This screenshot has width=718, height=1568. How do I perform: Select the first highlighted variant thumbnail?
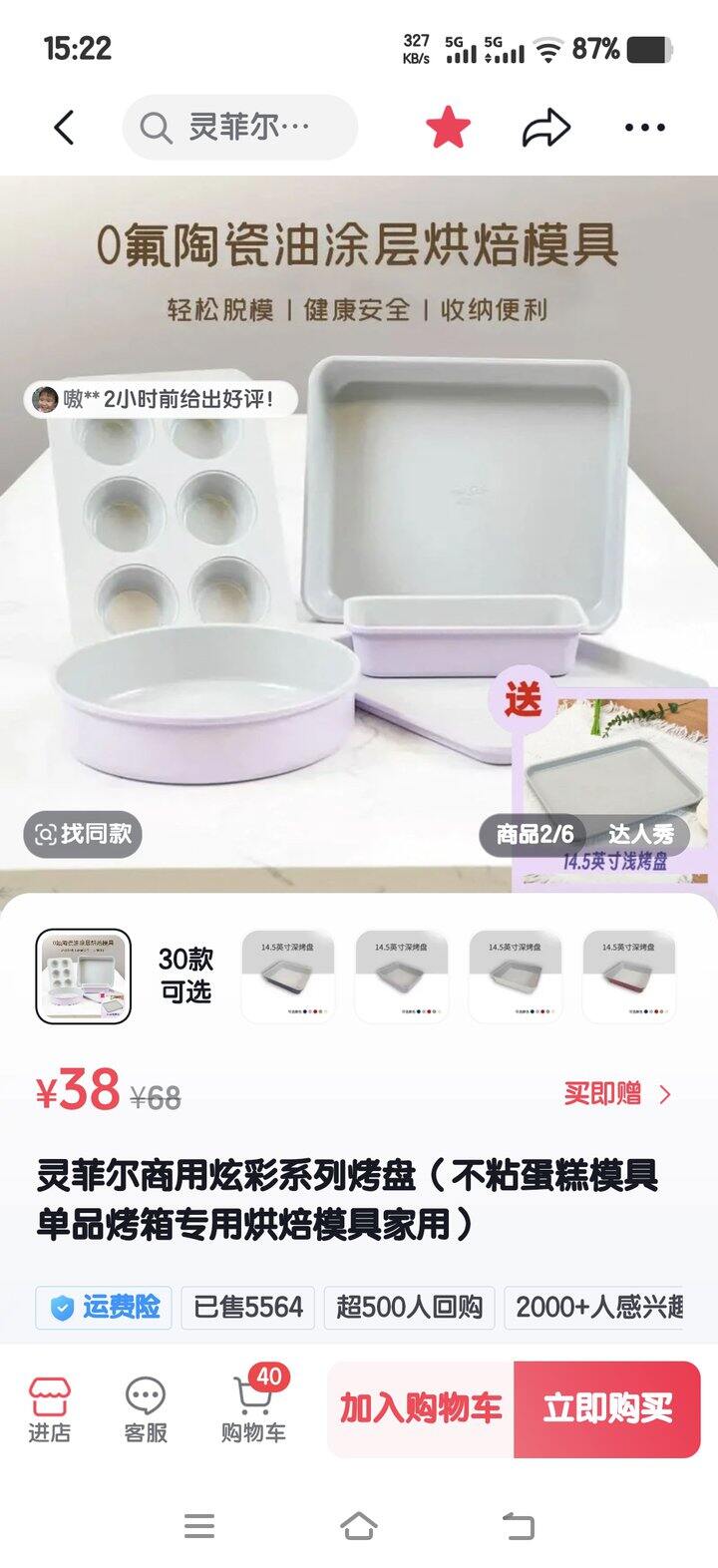coord(84,977)
